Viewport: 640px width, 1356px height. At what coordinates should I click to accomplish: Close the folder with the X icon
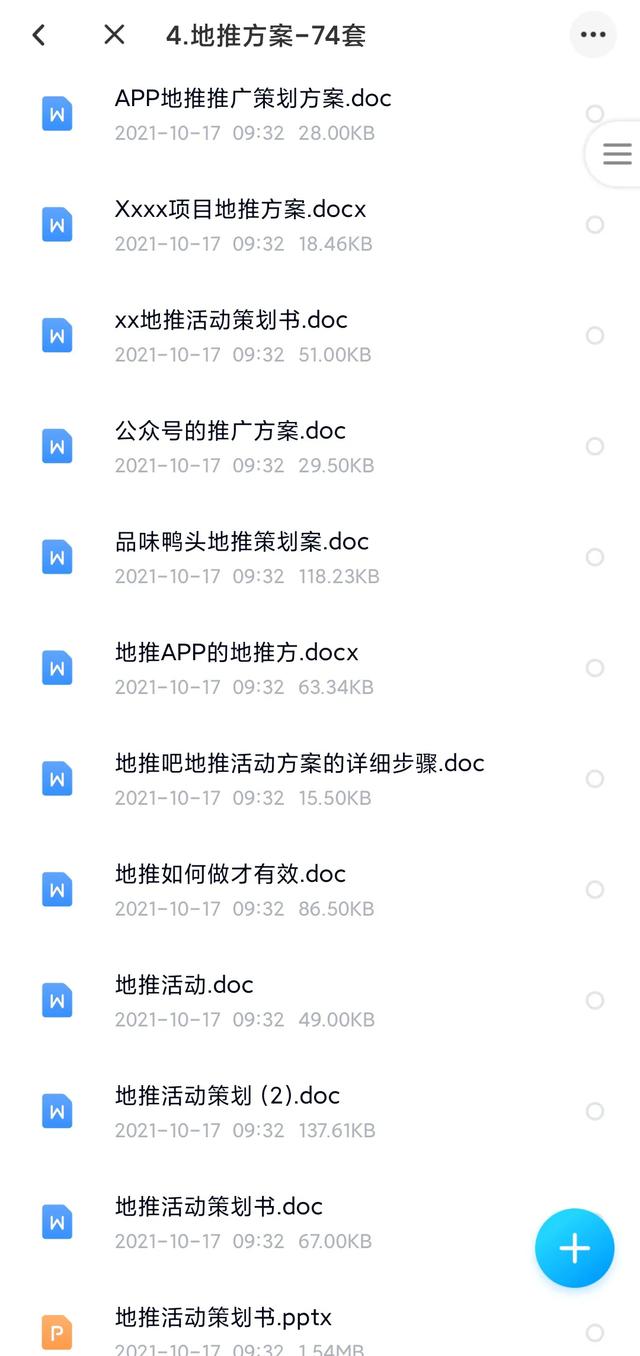coord(114,35)
